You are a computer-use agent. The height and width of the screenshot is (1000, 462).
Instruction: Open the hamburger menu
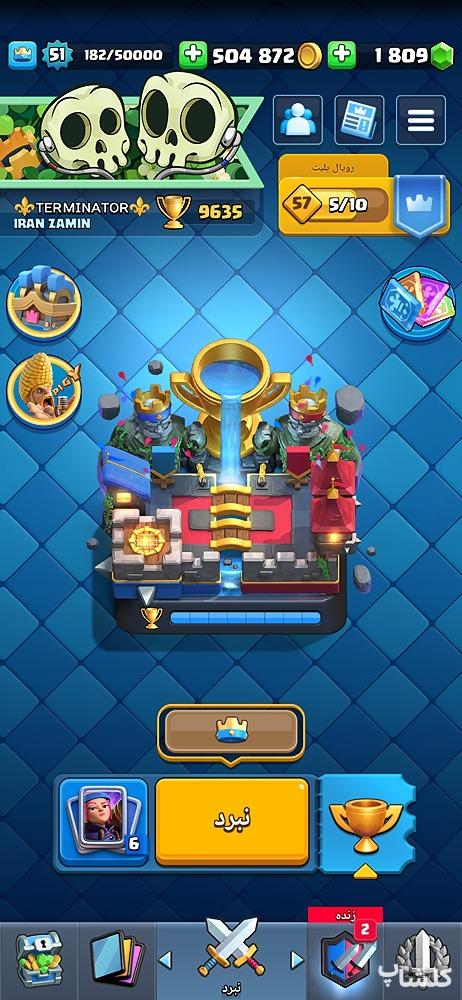(x=421, y=119)
